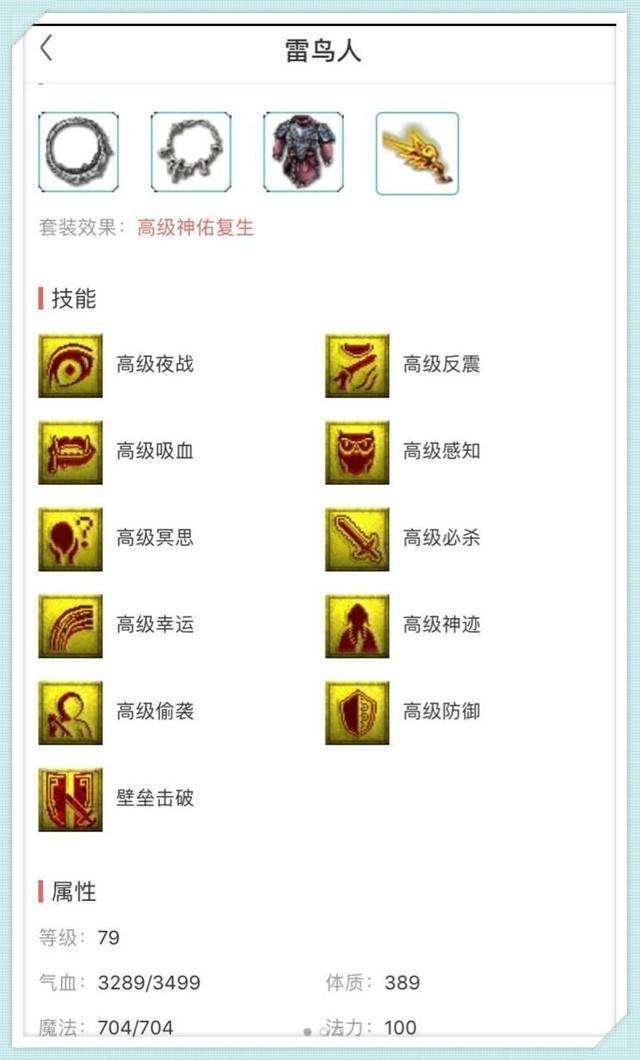View the golden winged weapon item

[417, 153]
